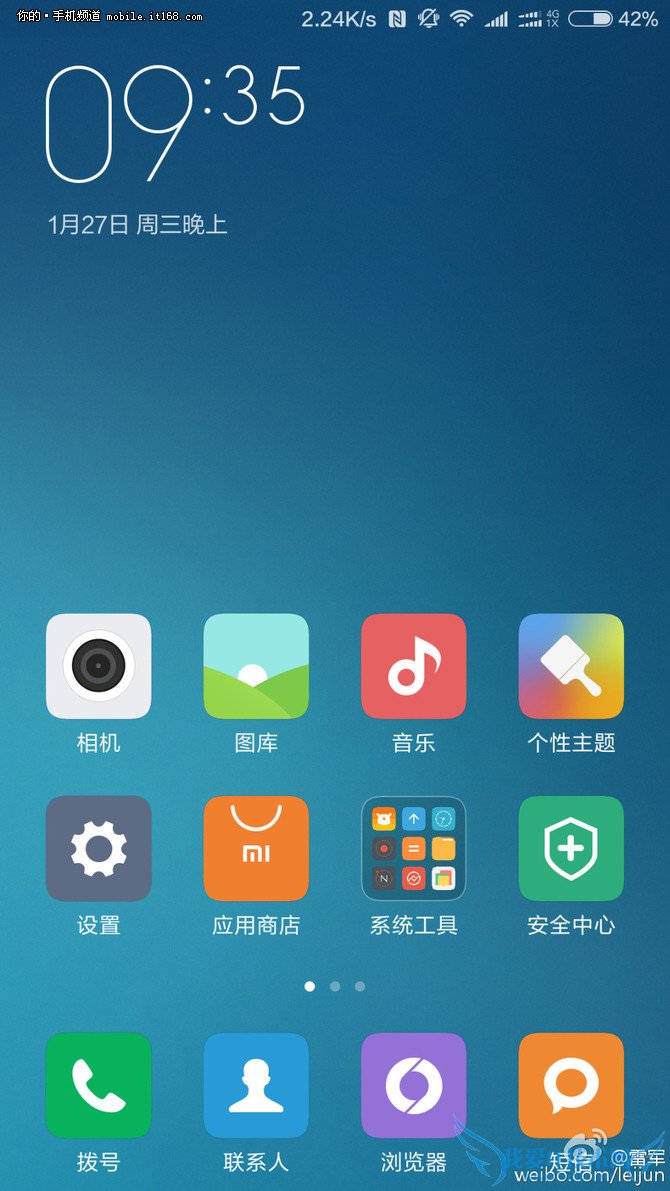This screenshot has width=670, height=1191.
Task: Open 设置 settings
Action: tap(98, 848)
